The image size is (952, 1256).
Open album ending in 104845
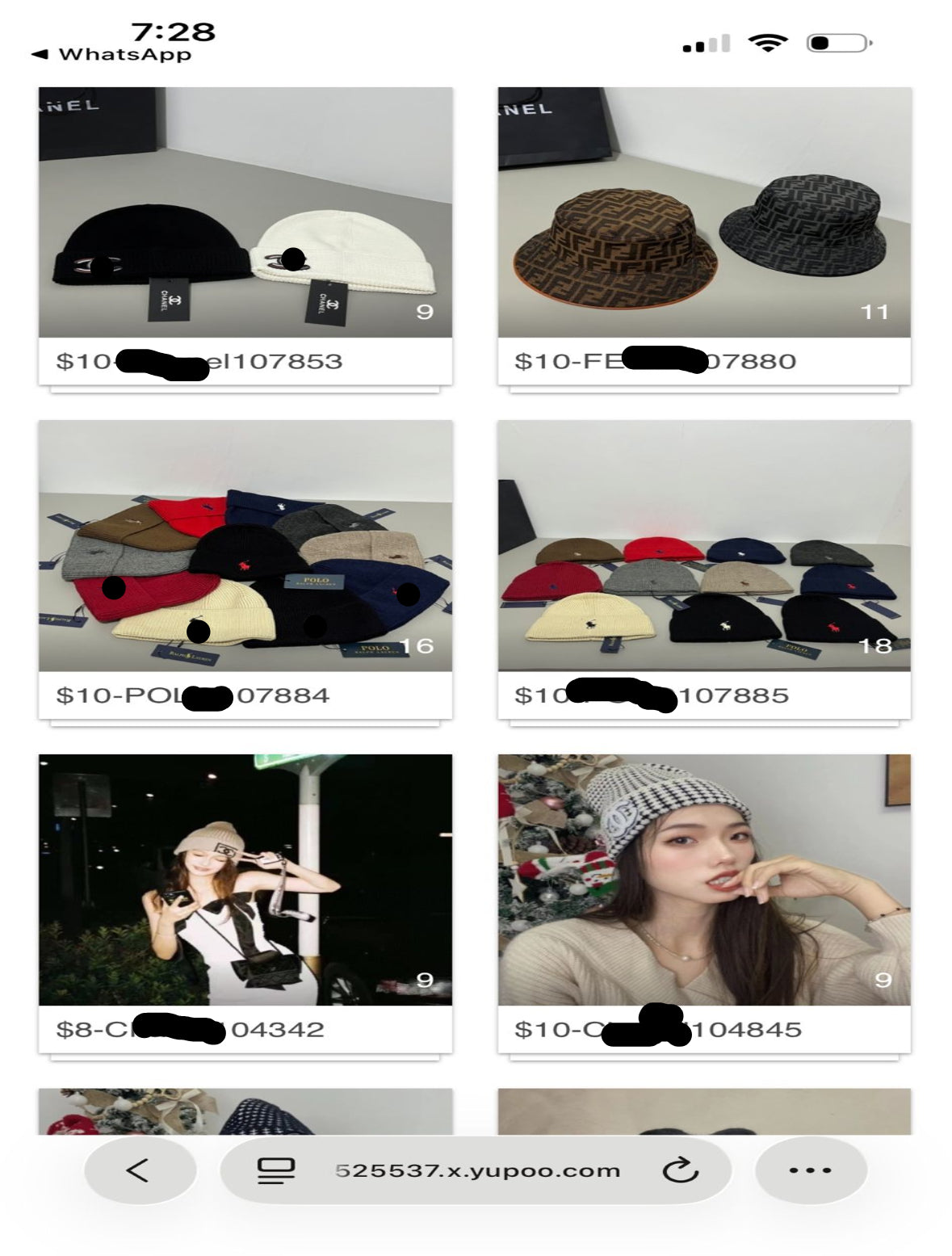pos(704,880)
